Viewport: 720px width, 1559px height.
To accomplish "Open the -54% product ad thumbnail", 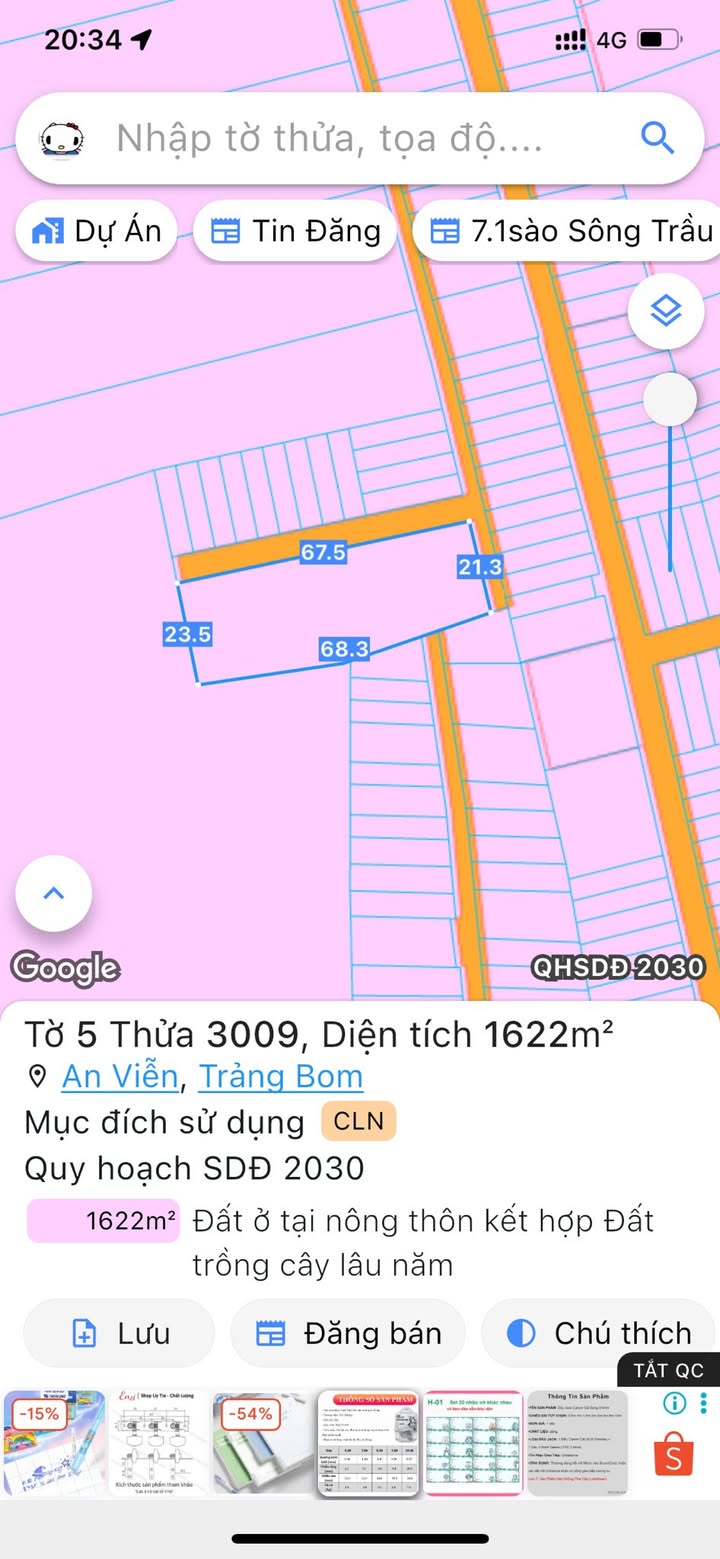I will click(262, 1443).
